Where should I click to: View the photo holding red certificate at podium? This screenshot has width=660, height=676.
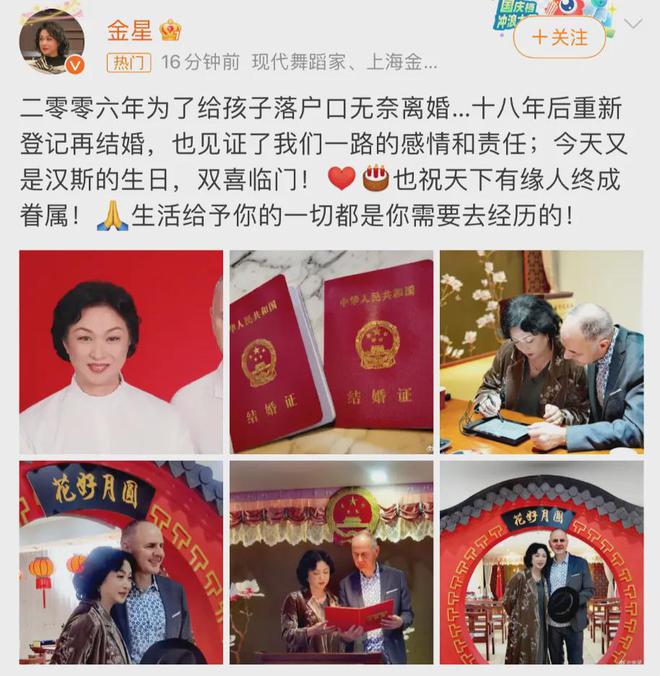tap(331, 562)
